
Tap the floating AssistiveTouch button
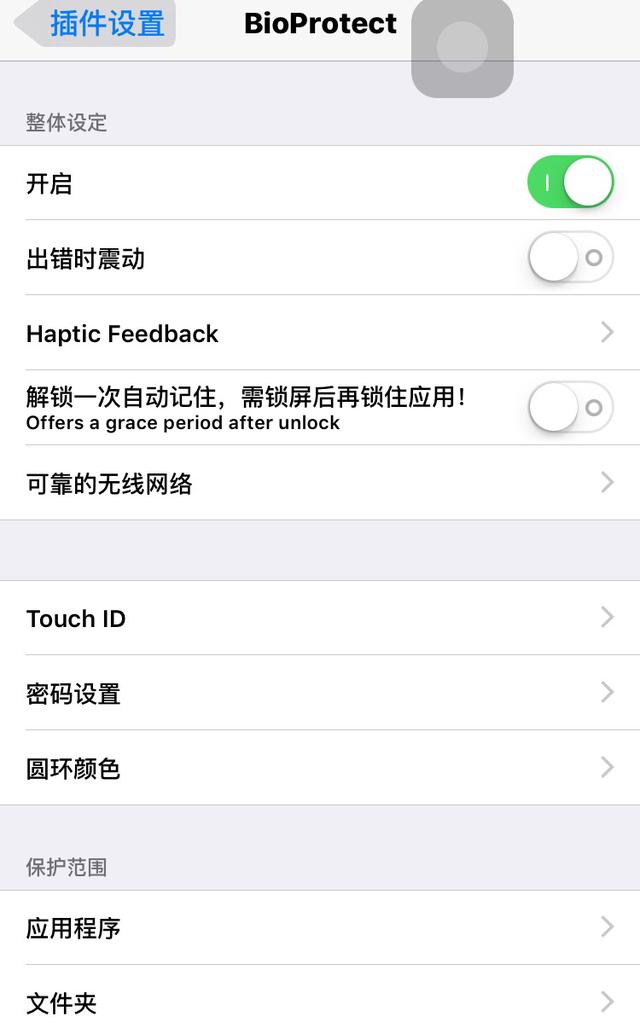point(462,47)
